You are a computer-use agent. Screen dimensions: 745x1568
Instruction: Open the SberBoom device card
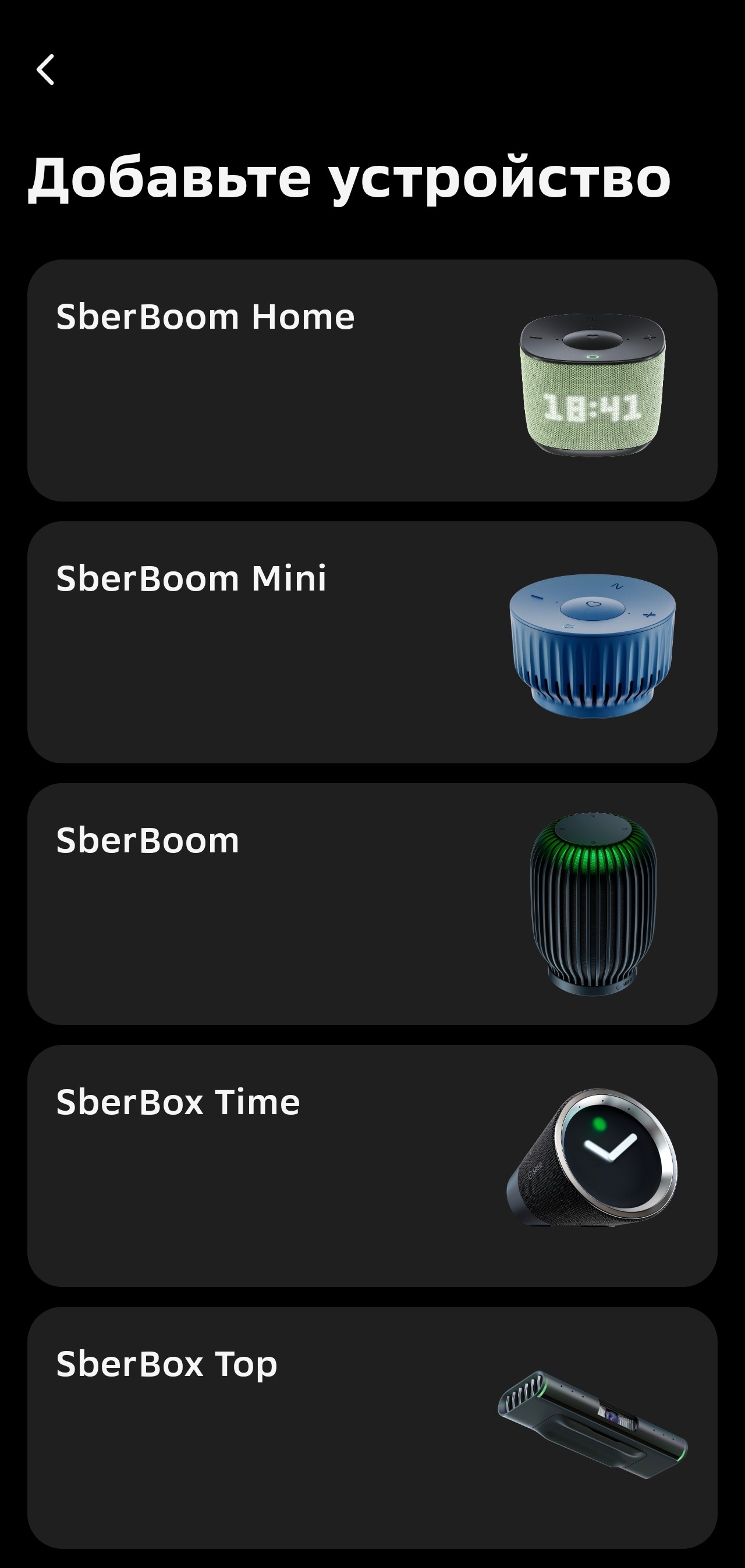click(371, 904)
